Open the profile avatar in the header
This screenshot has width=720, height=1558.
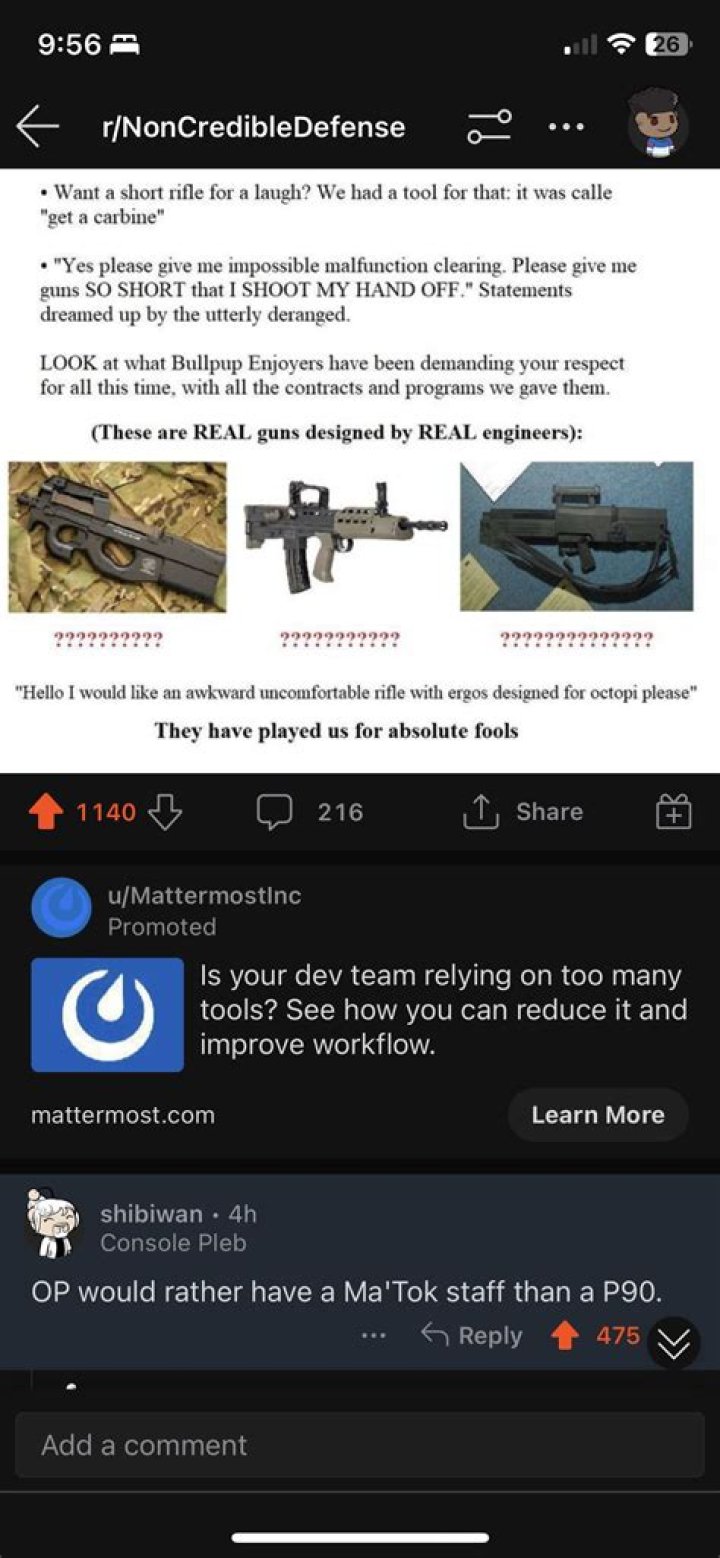tap(657, 127)
